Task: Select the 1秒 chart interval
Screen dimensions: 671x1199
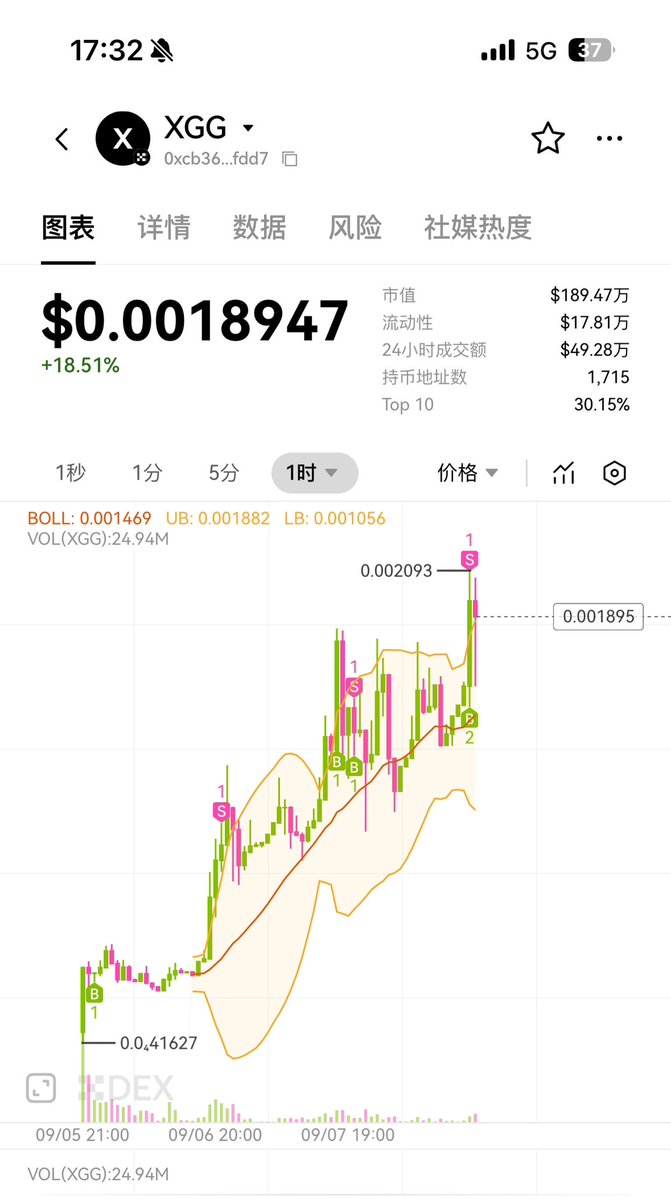Action: (70, 473)
